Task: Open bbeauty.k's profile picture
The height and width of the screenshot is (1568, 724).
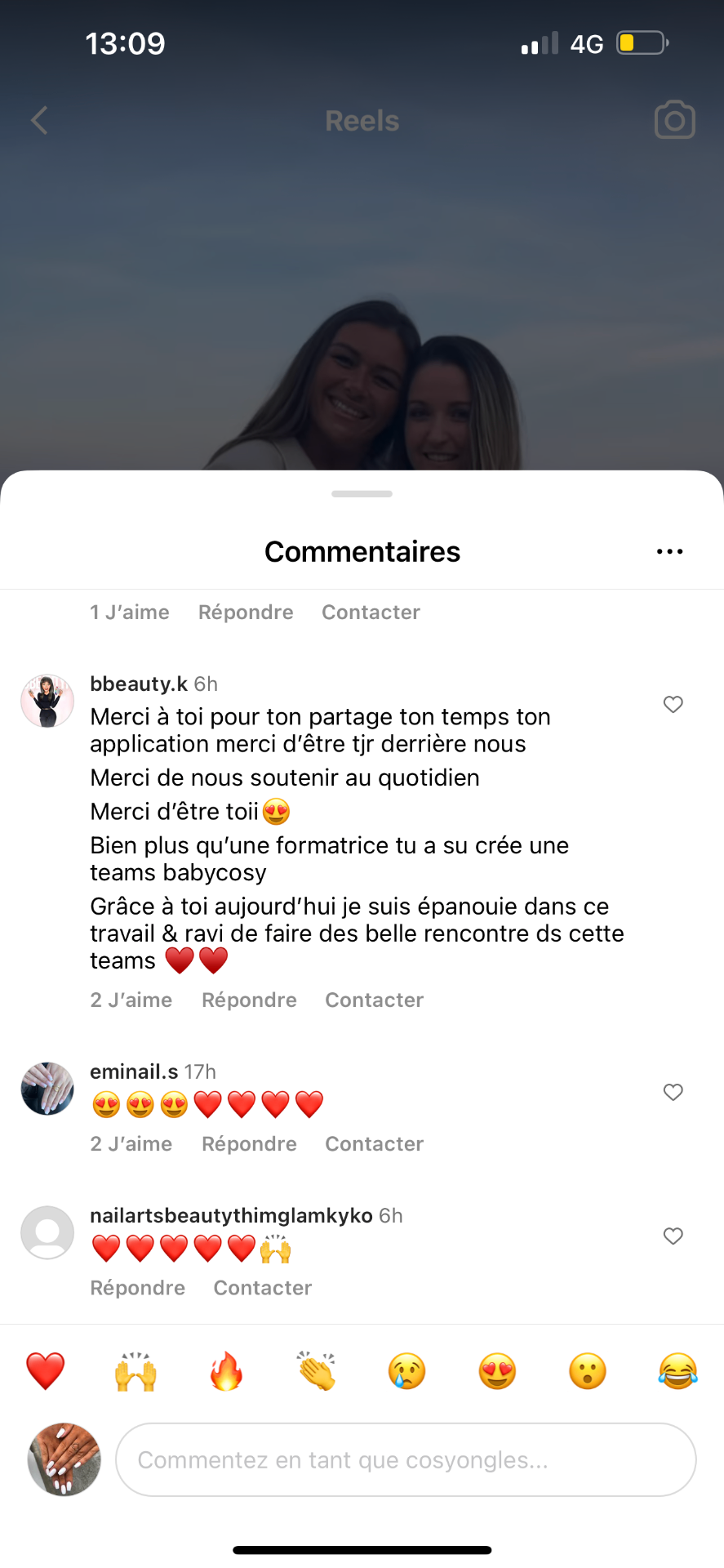Action: (47, 701)
